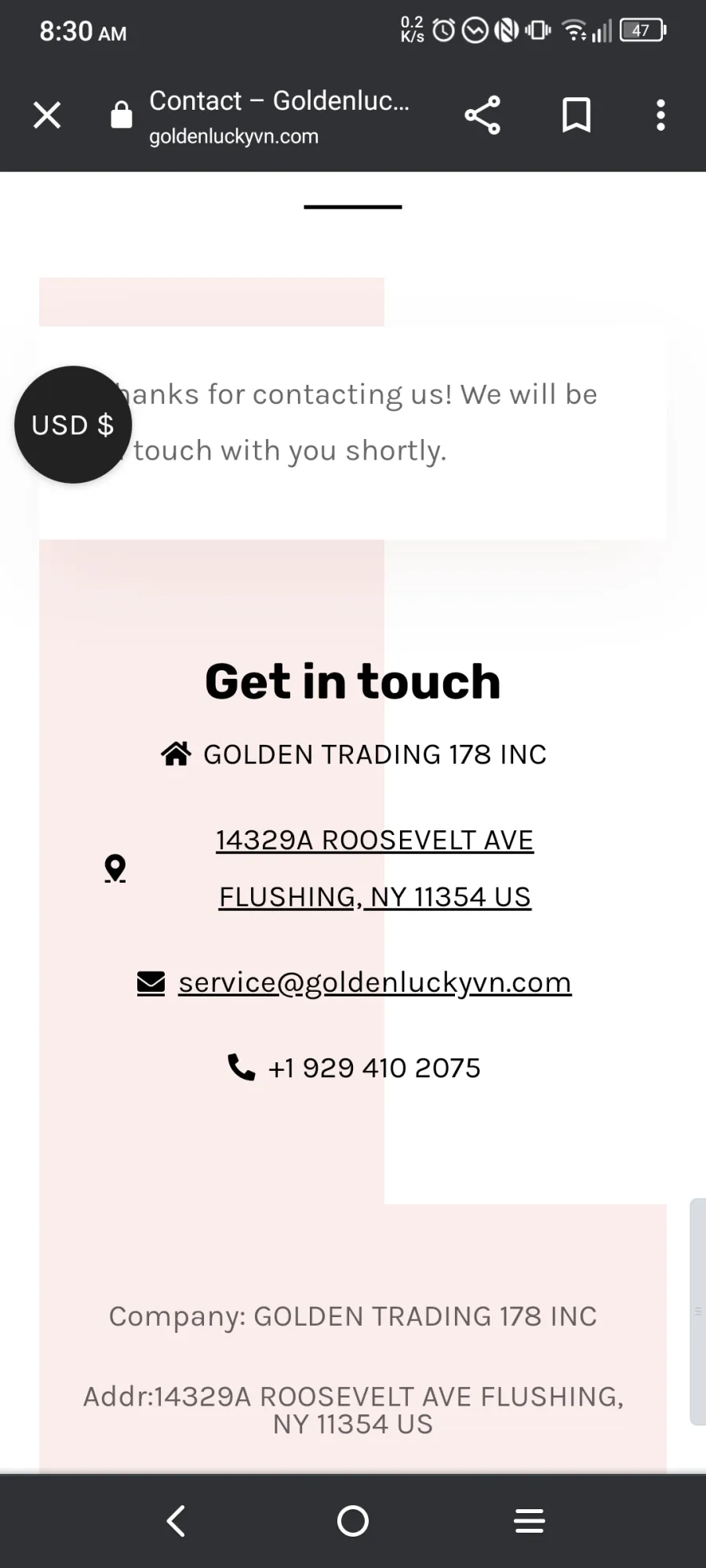Close the browser tab with the X

click(47, 115)
